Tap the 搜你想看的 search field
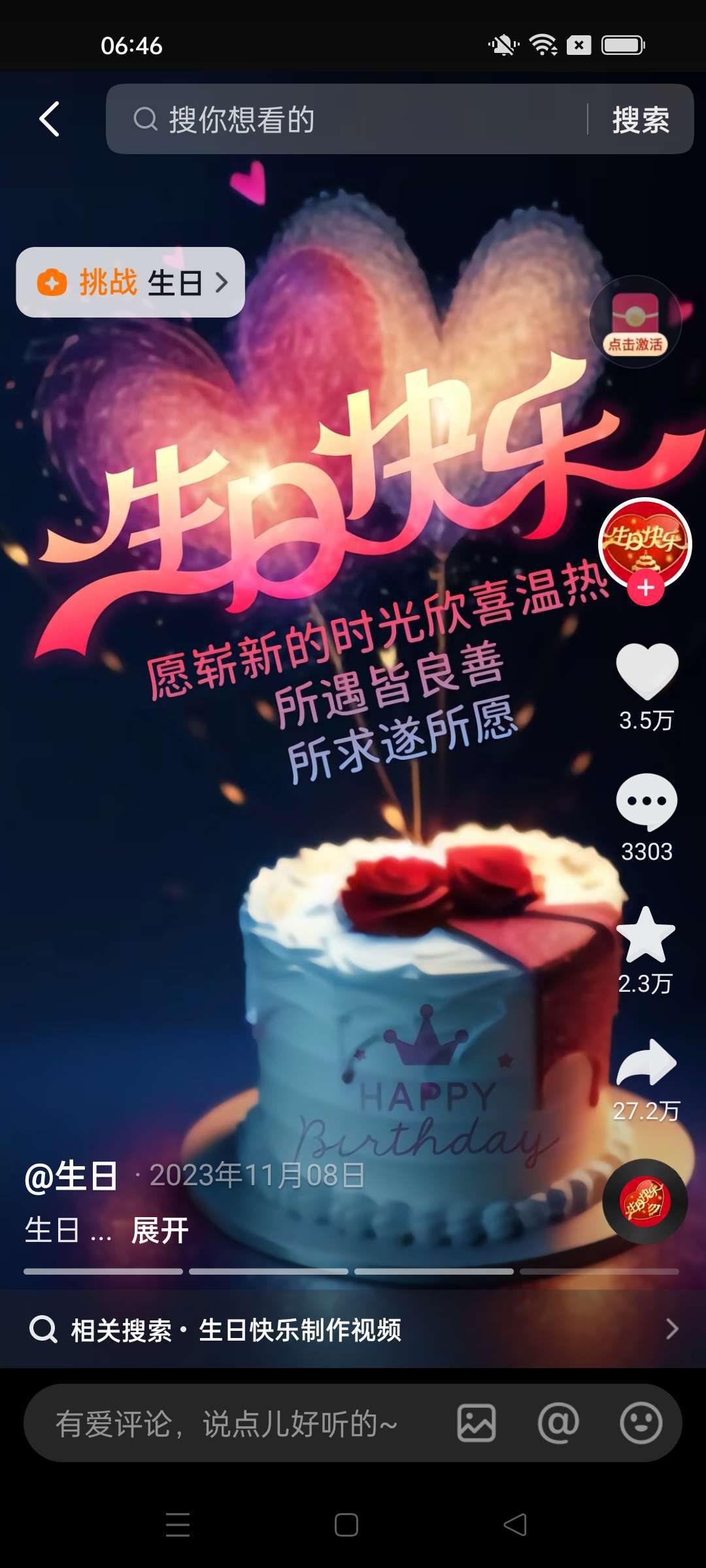 [x=353, y=120]
